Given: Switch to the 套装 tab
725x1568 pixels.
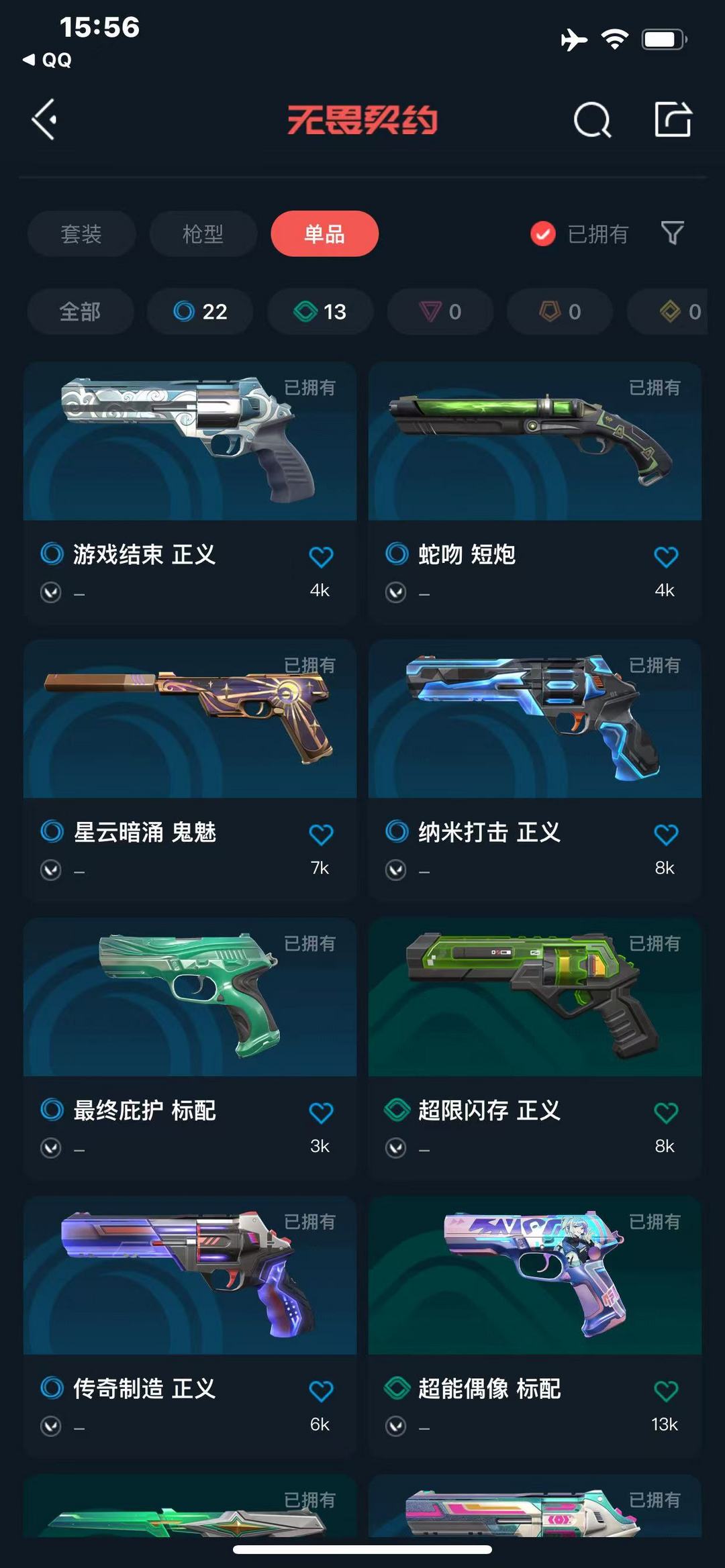Looking at the screenshot, I should 81,233.
